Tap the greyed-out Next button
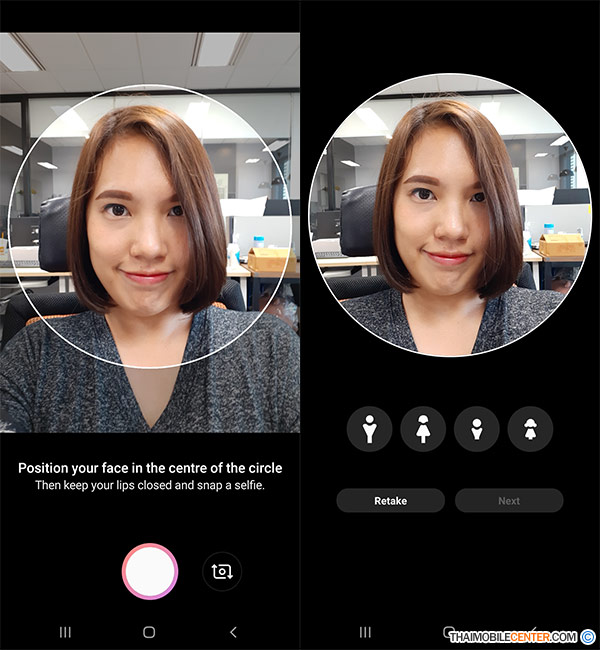 click(x=509, y=500)
